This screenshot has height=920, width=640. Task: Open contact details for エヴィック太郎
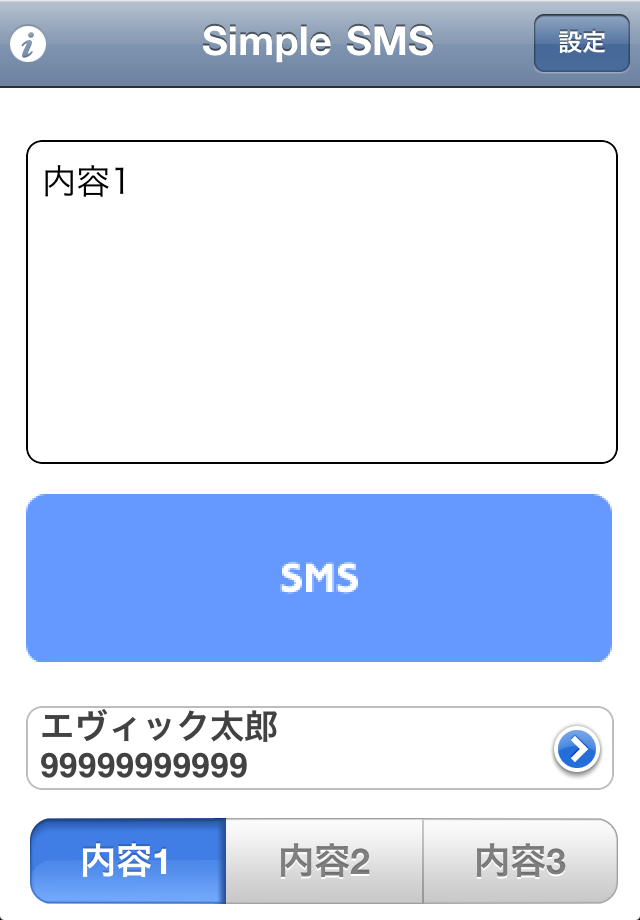tap(577, 749)
